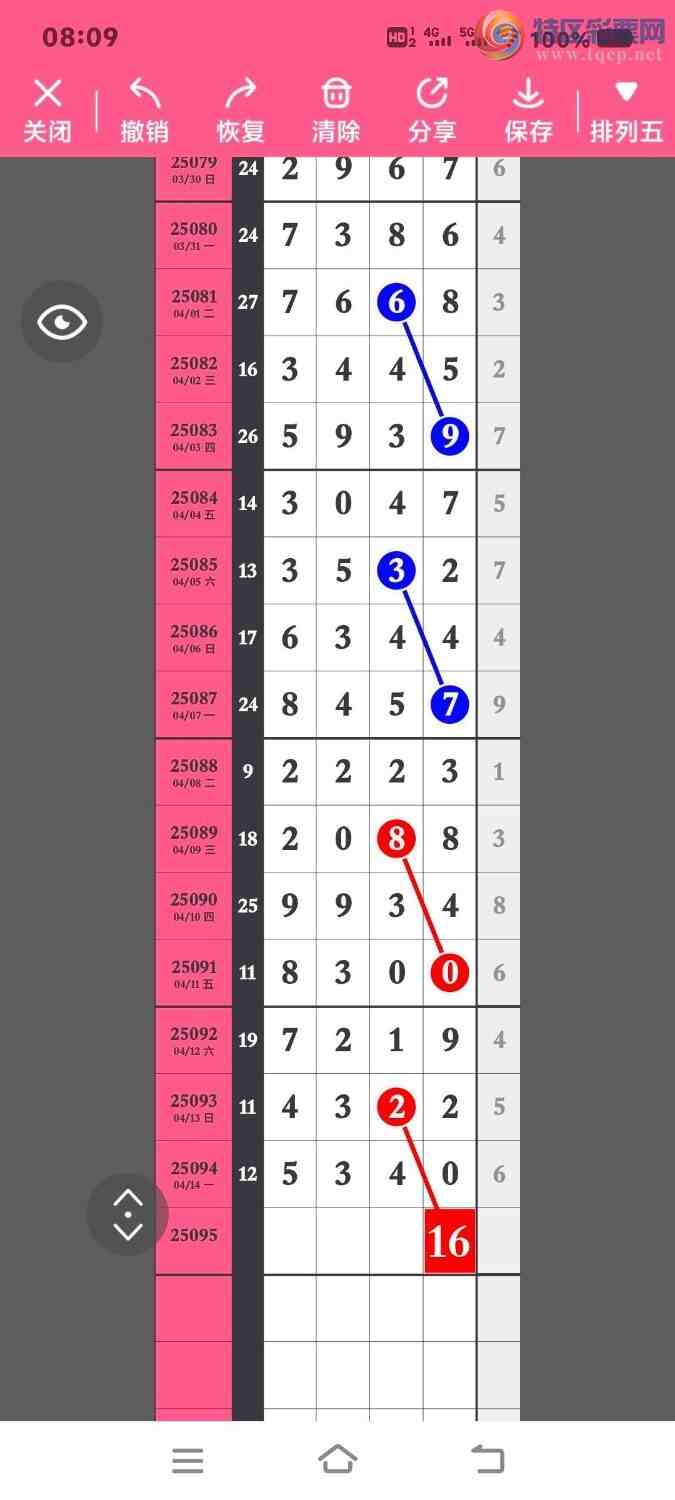Screen dimensions: 675x1500
Task: Undo last drawing with 撤销
Action: tap(144, 111)
